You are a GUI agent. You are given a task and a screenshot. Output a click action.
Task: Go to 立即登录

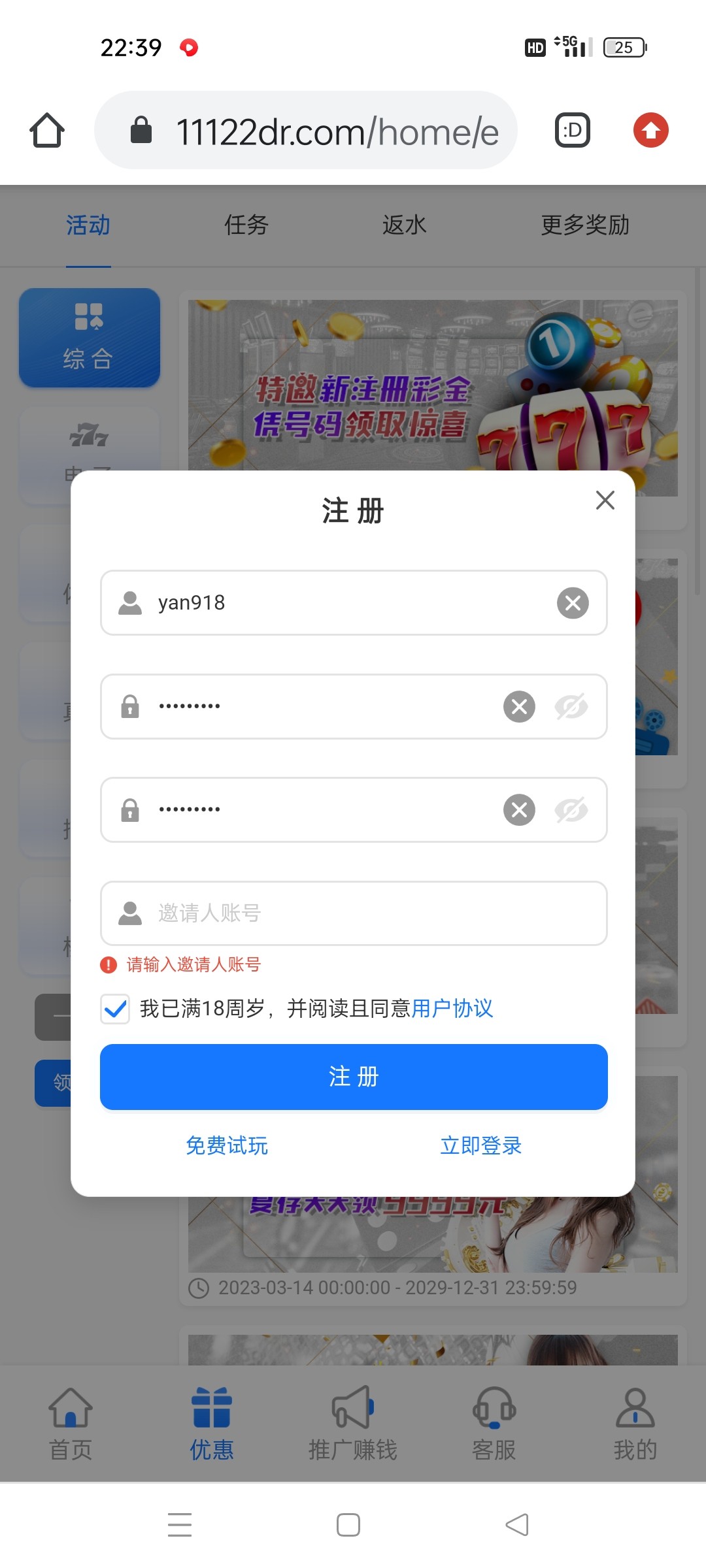coord(481,1146)
